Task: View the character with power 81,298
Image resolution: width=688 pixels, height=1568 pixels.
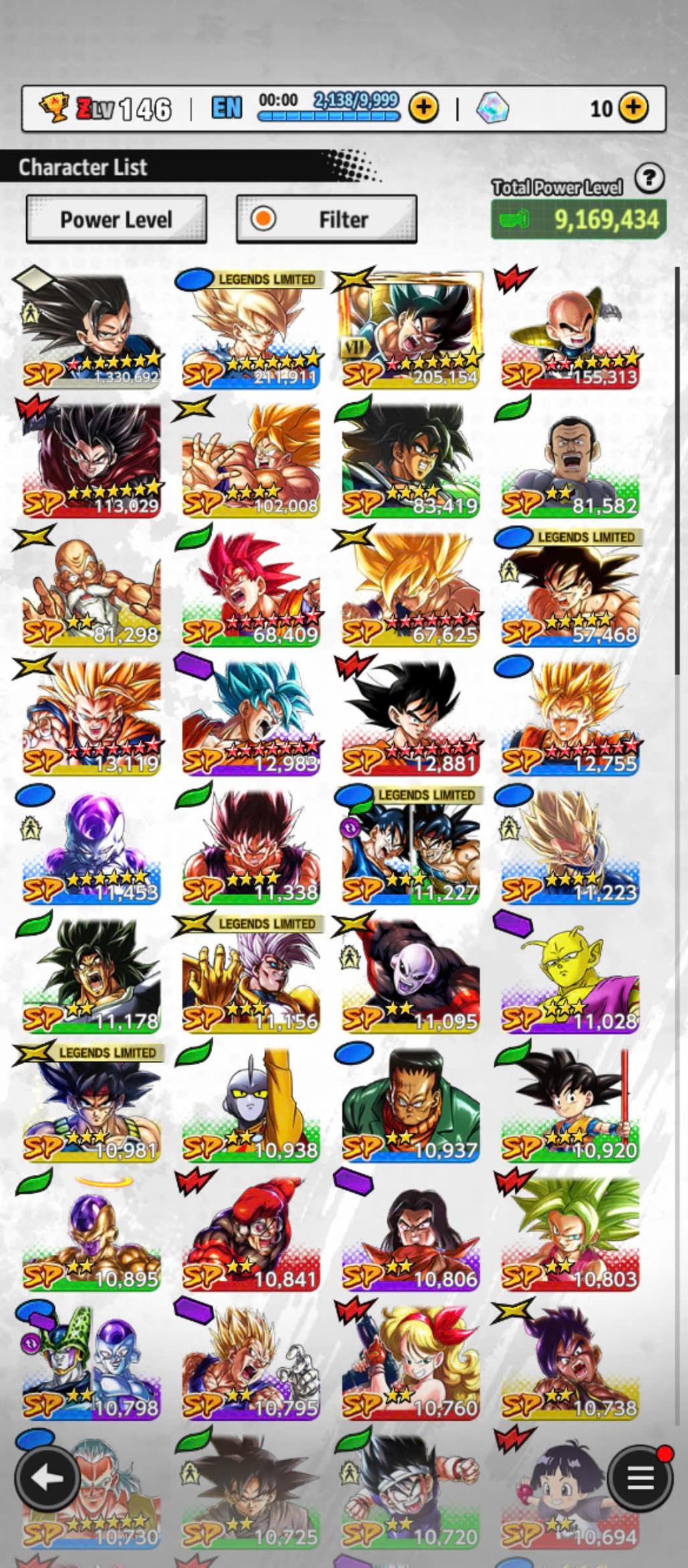Action: (92, 588)
